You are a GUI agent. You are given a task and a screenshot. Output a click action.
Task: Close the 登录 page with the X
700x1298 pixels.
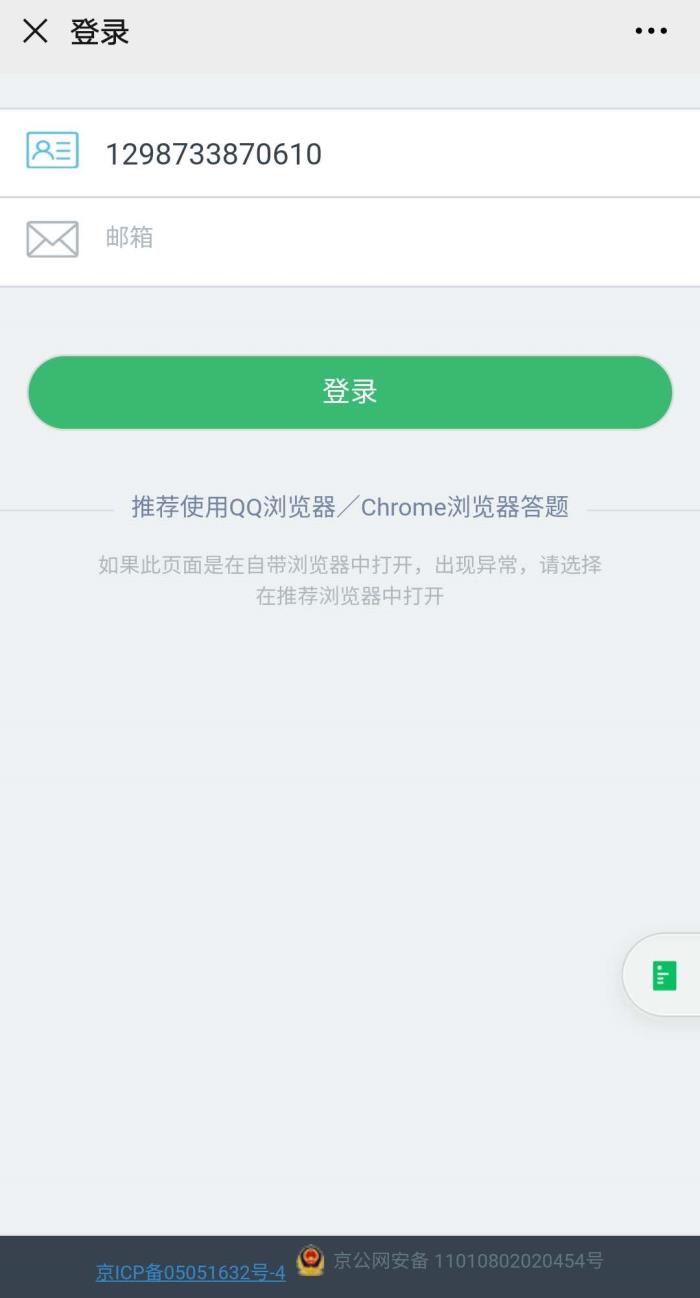coord(35,31)
